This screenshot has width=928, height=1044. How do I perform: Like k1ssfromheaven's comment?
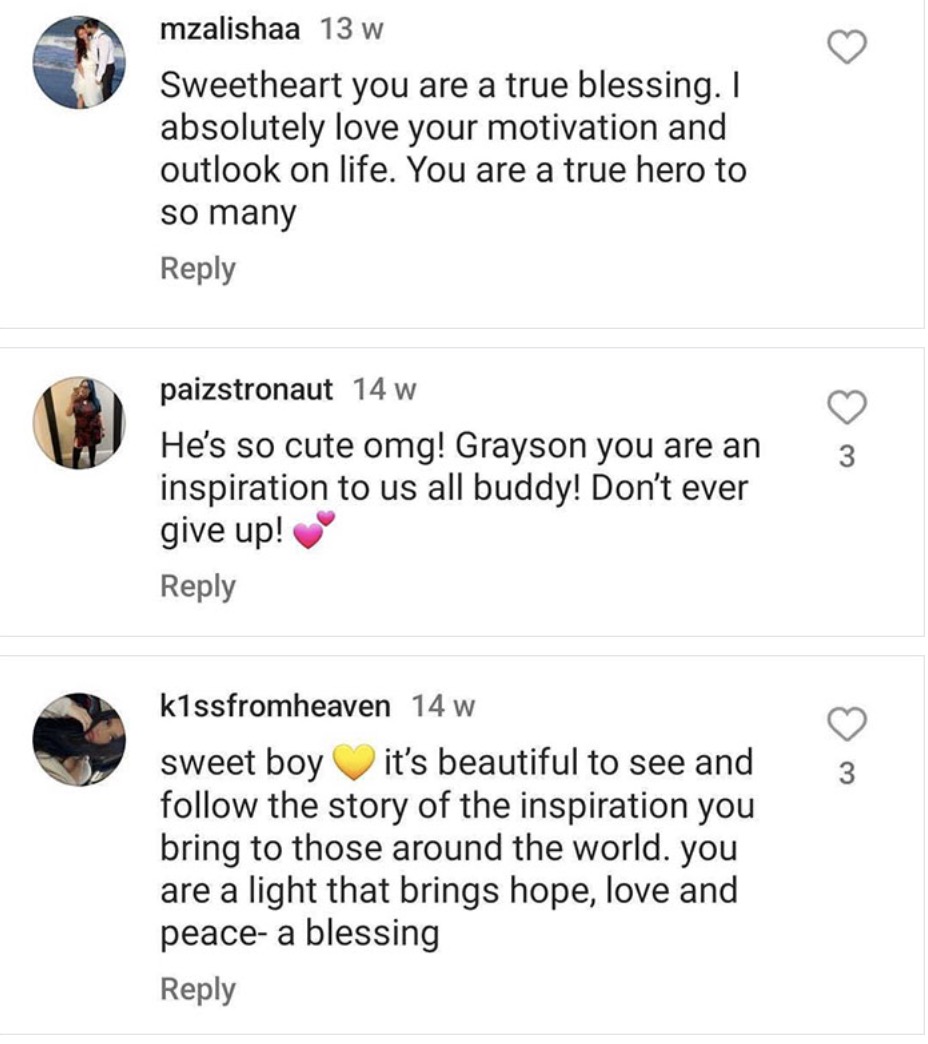point(847,724)
